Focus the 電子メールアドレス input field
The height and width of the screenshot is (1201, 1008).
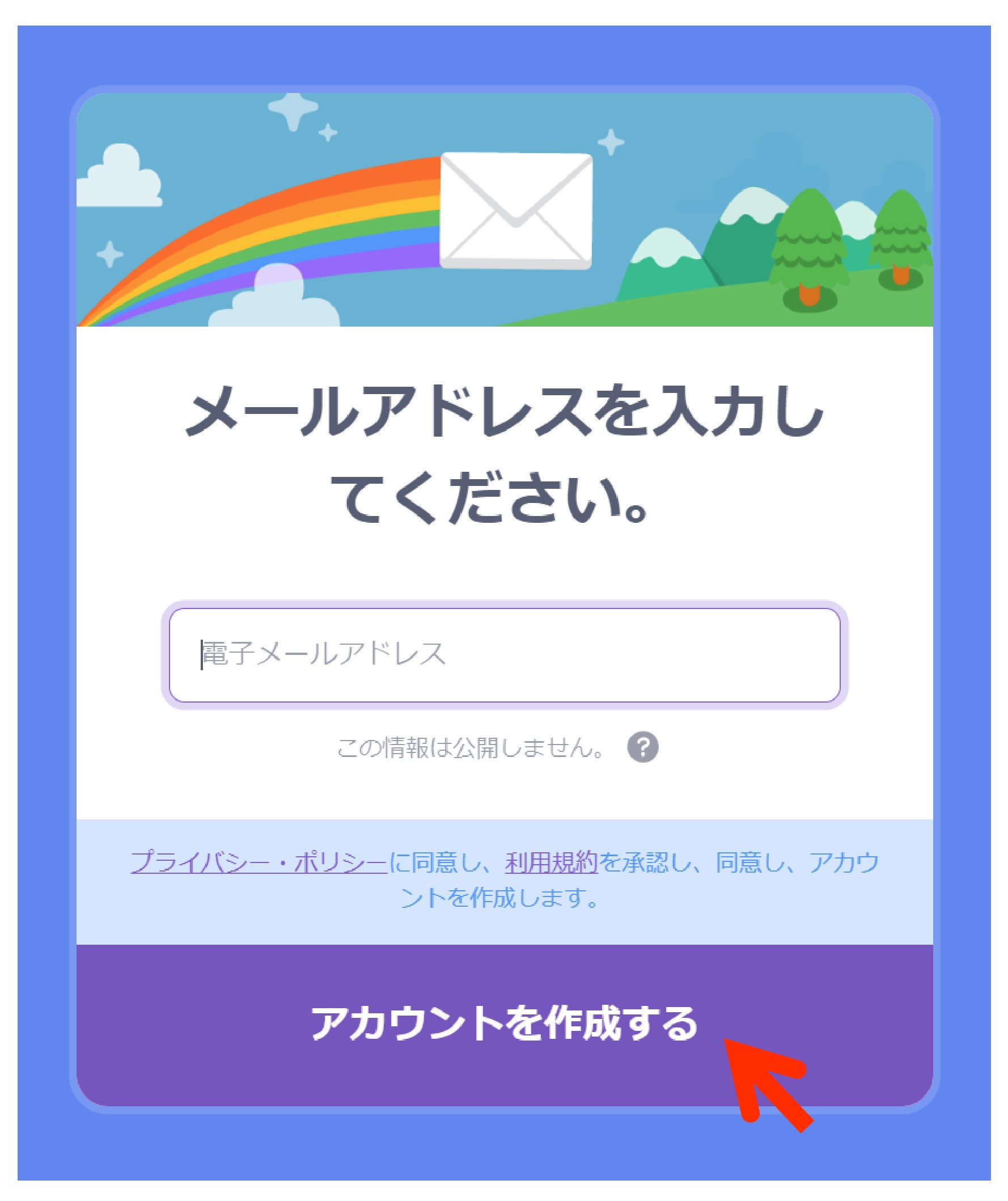pyautogui.click(x=505, y=655)
